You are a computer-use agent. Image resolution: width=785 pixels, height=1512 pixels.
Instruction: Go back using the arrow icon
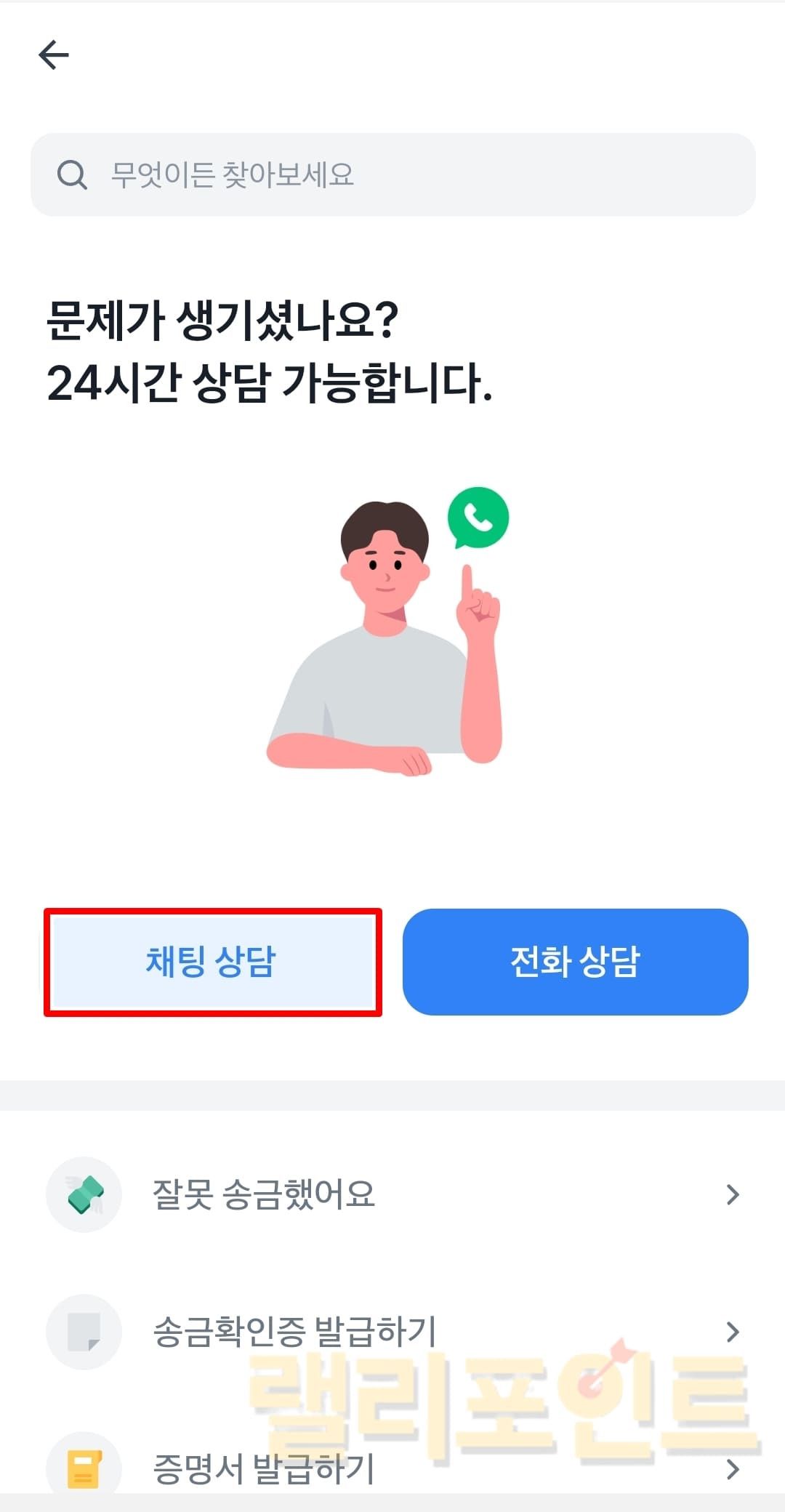[x=54, y=55]
